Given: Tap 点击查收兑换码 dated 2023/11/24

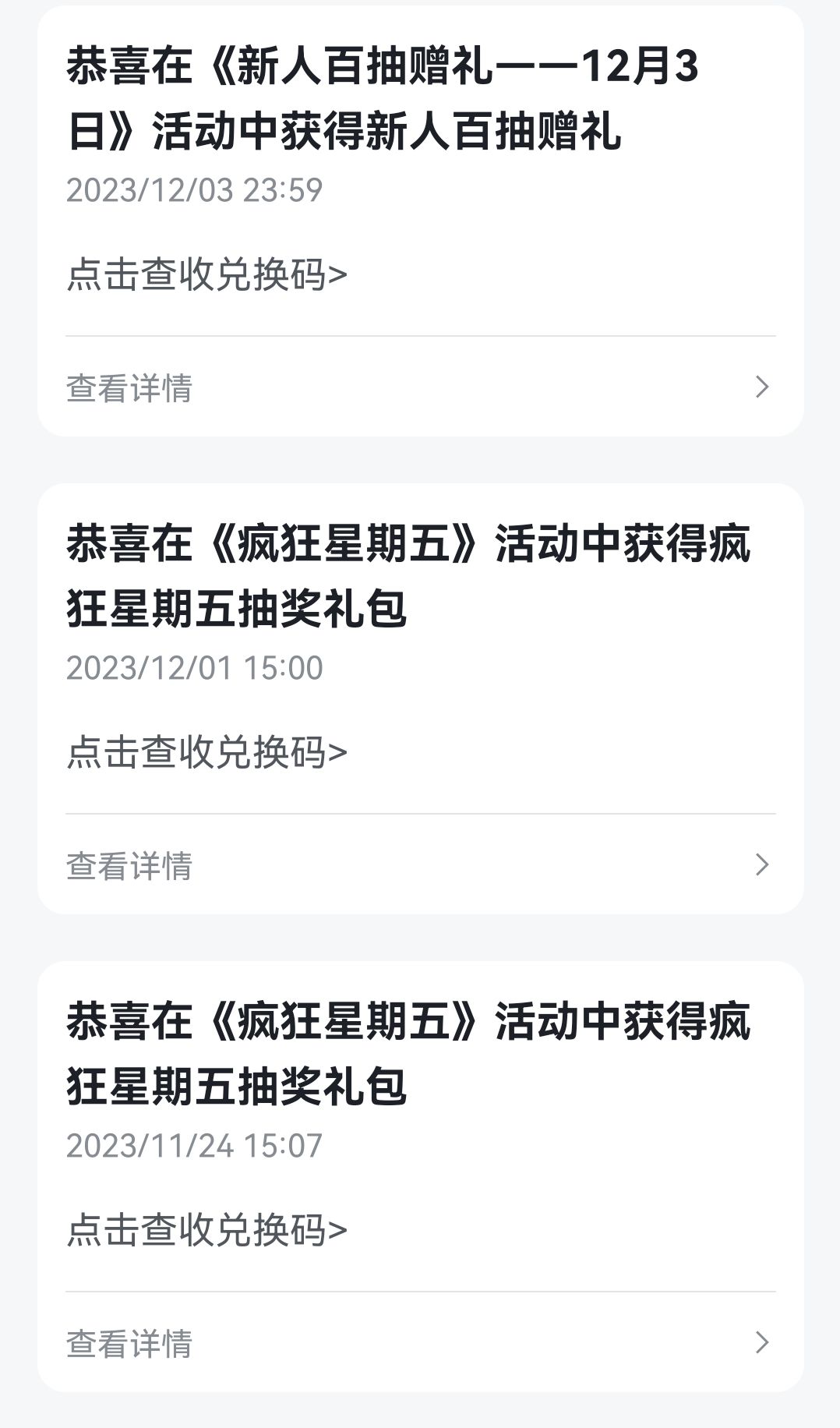Looking at the screenshot, I should pos(207,1230).
